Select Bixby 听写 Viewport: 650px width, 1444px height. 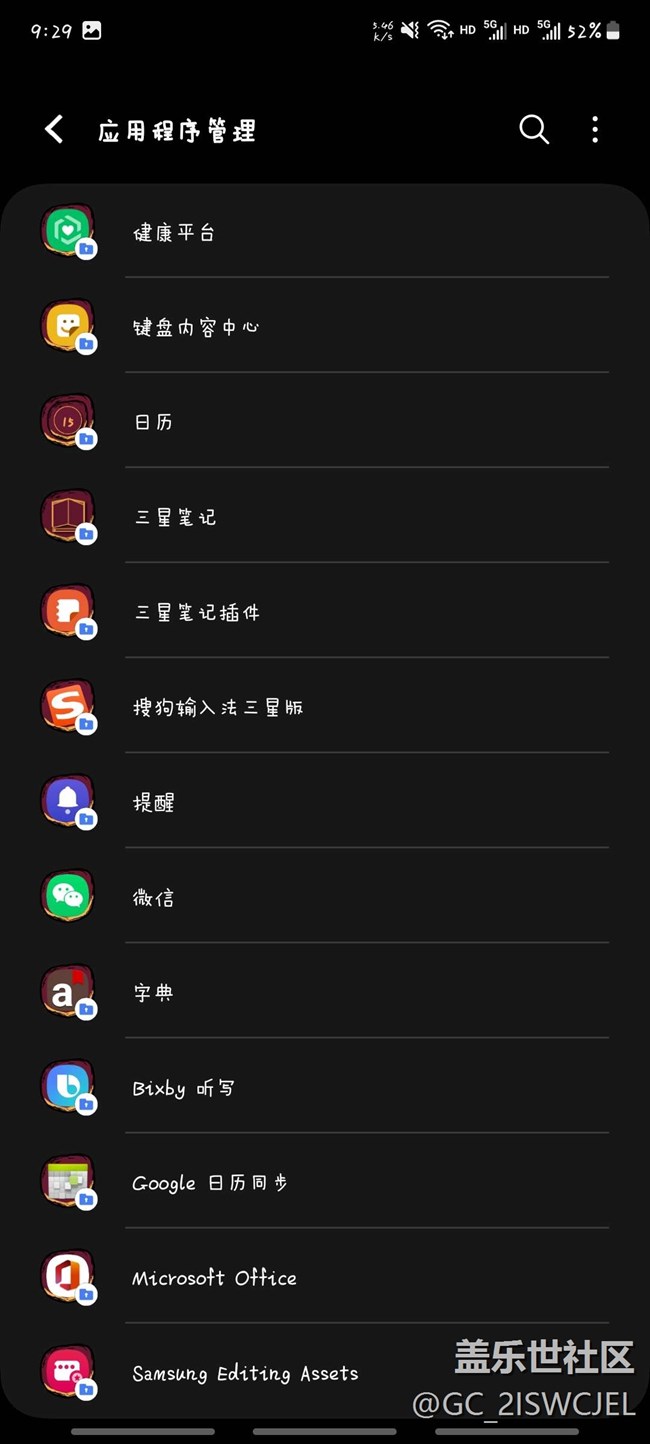[x=325, y=1088]
